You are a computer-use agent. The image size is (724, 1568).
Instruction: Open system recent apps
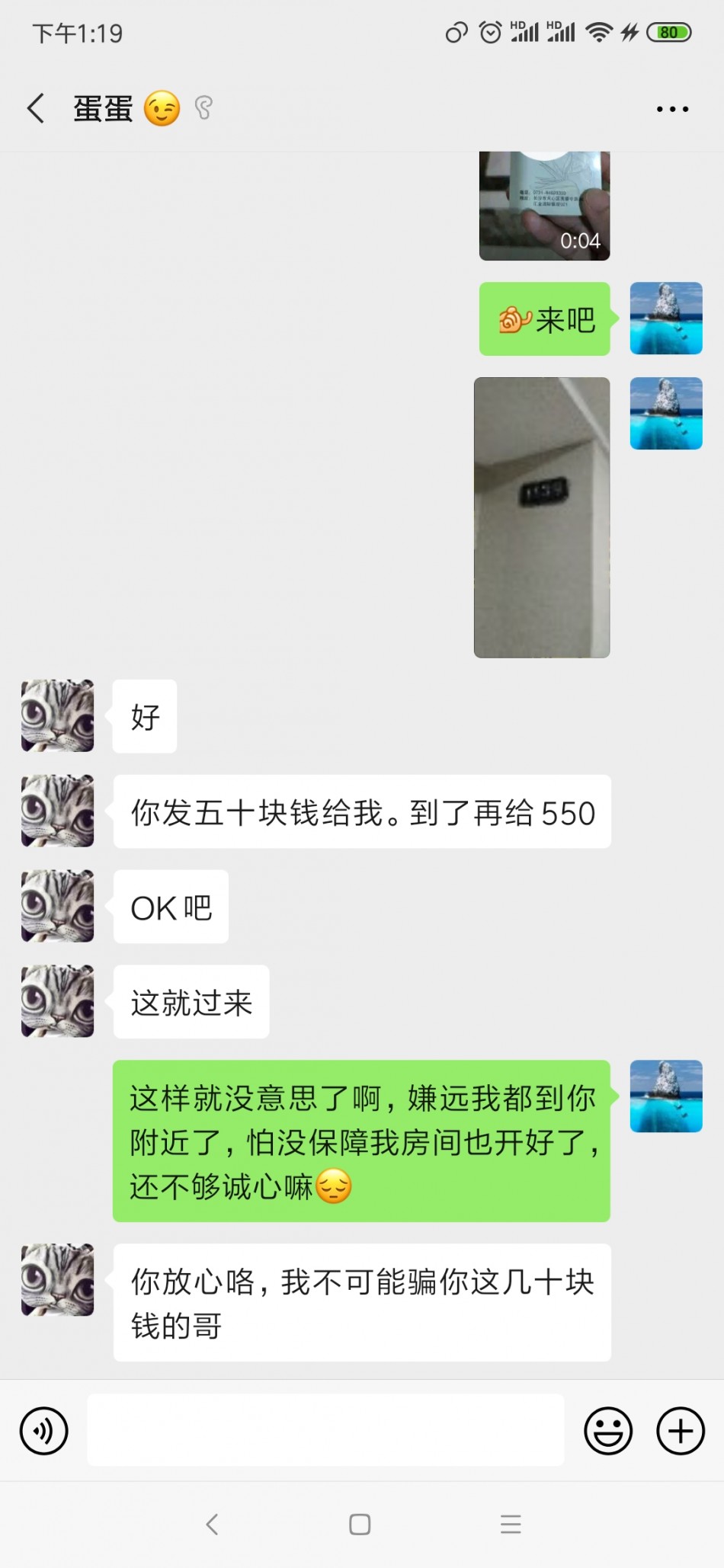(510, 1524)
